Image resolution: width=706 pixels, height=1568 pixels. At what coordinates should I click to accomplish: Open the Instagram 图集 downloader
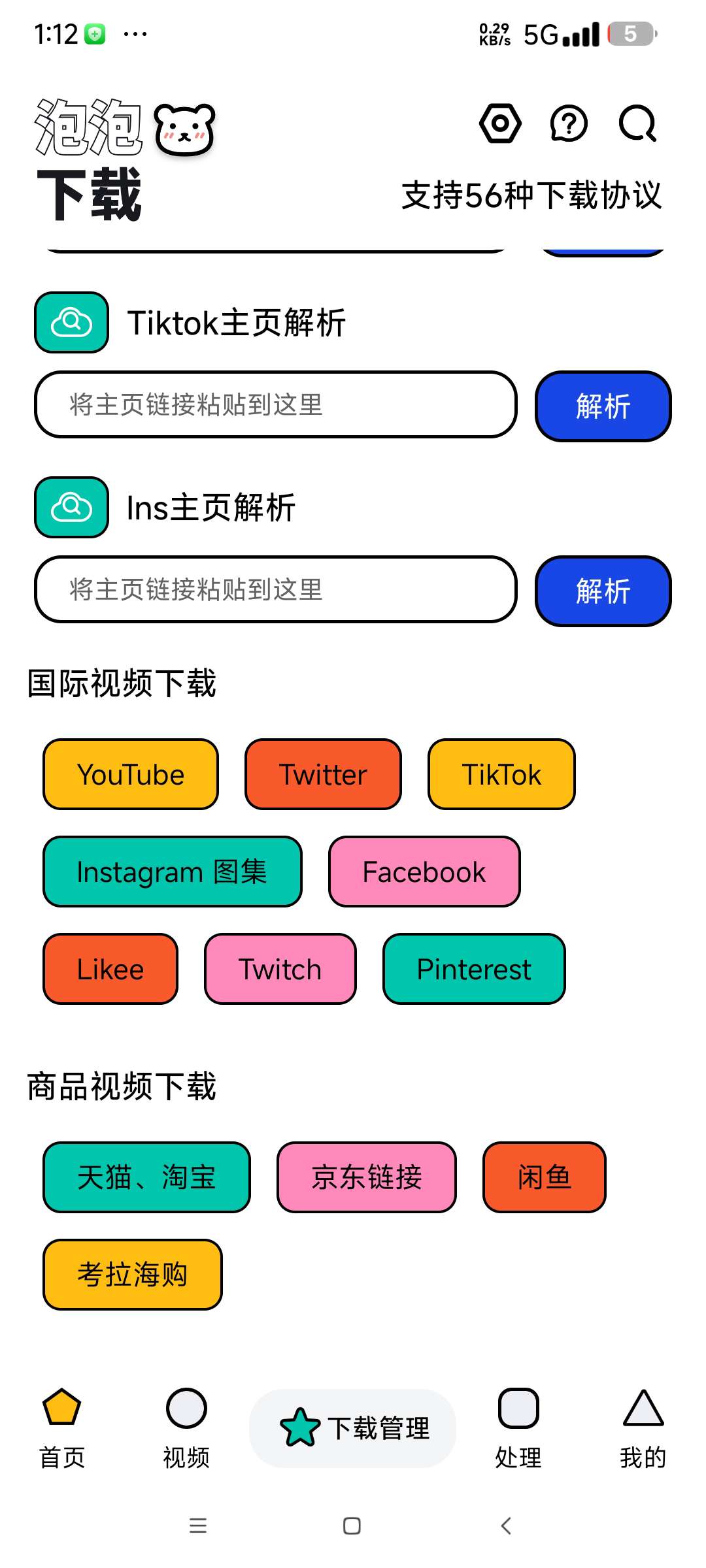(x=172, y=872)
